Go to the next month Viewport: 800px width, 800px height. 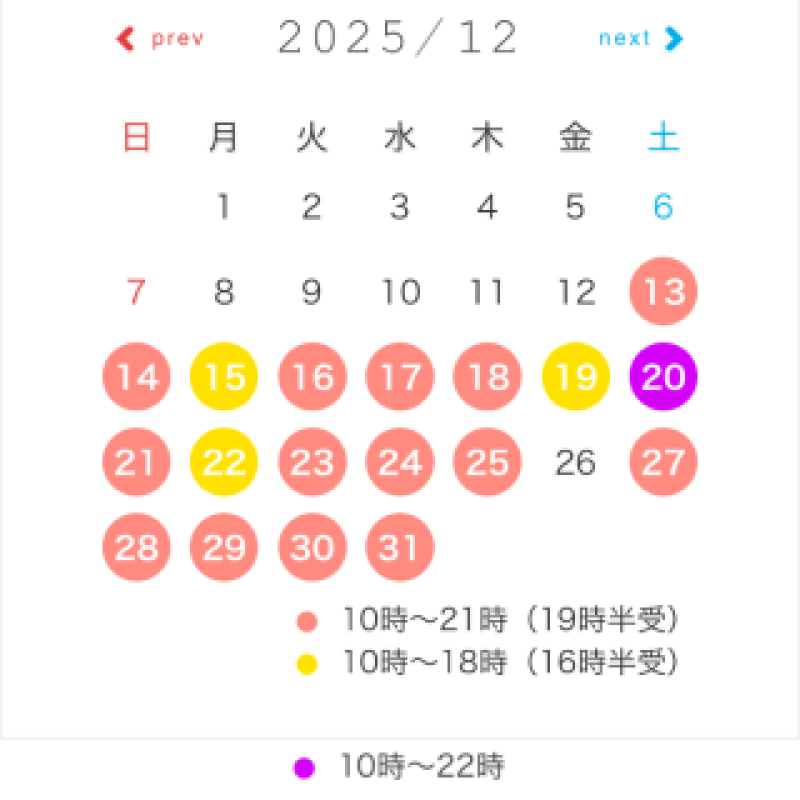coord(640,39)
